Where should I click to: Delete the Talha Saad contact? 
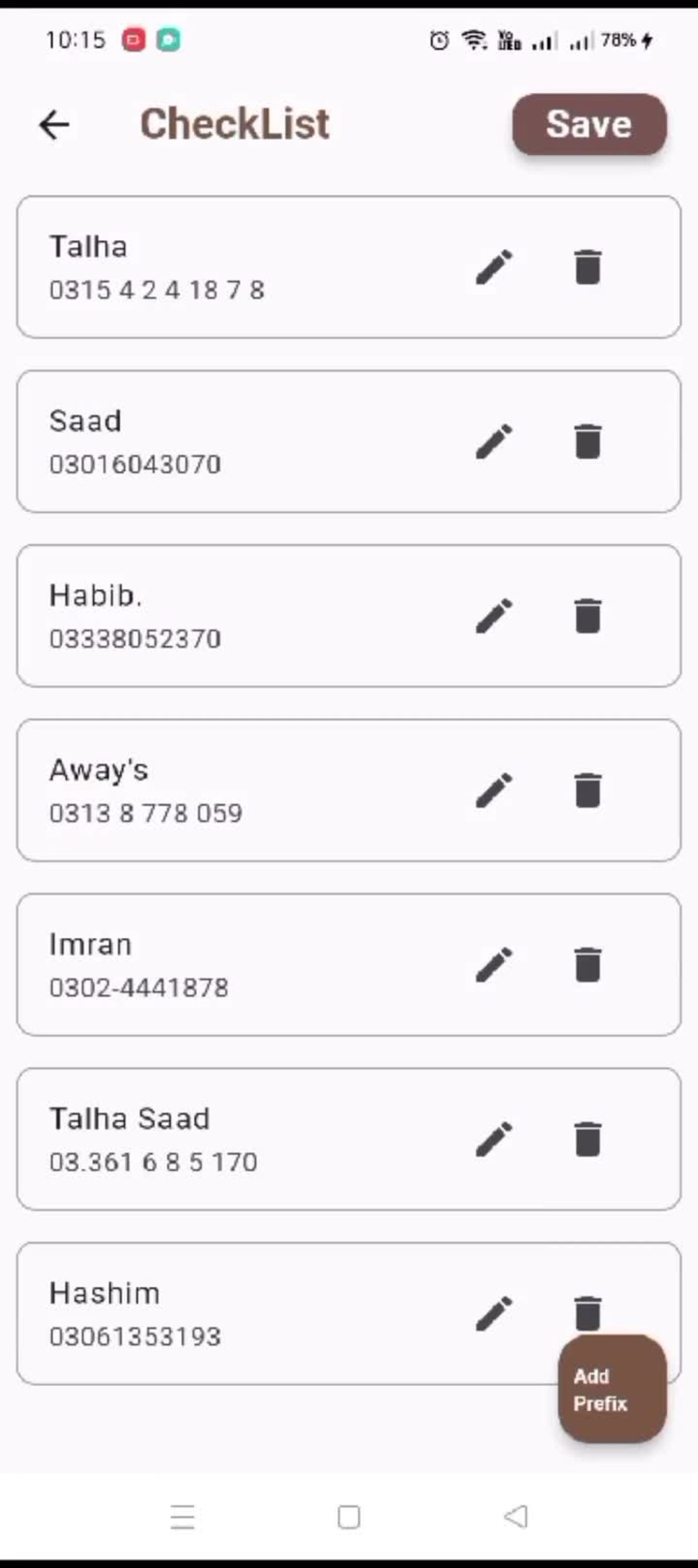pos(587,1139)
